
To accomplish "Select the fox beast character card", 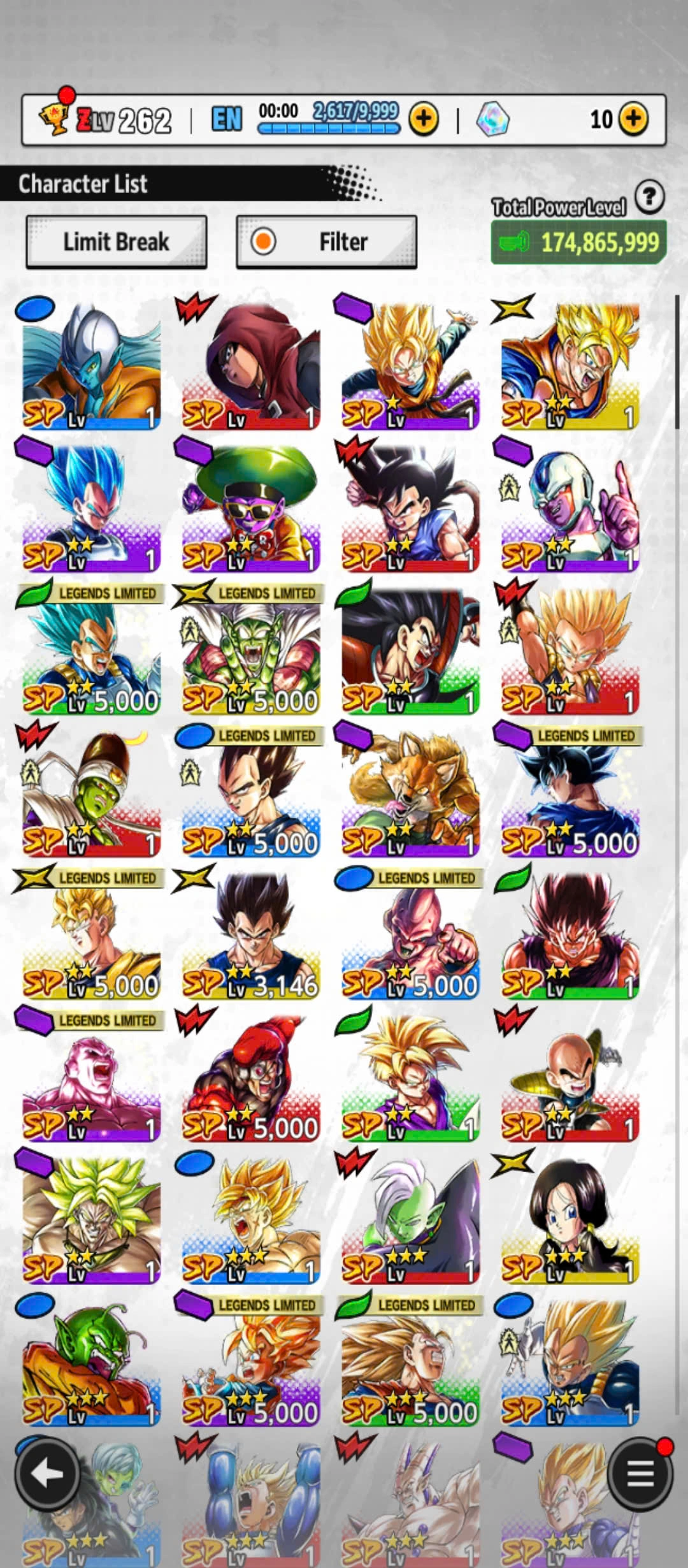I will (410, 793).
